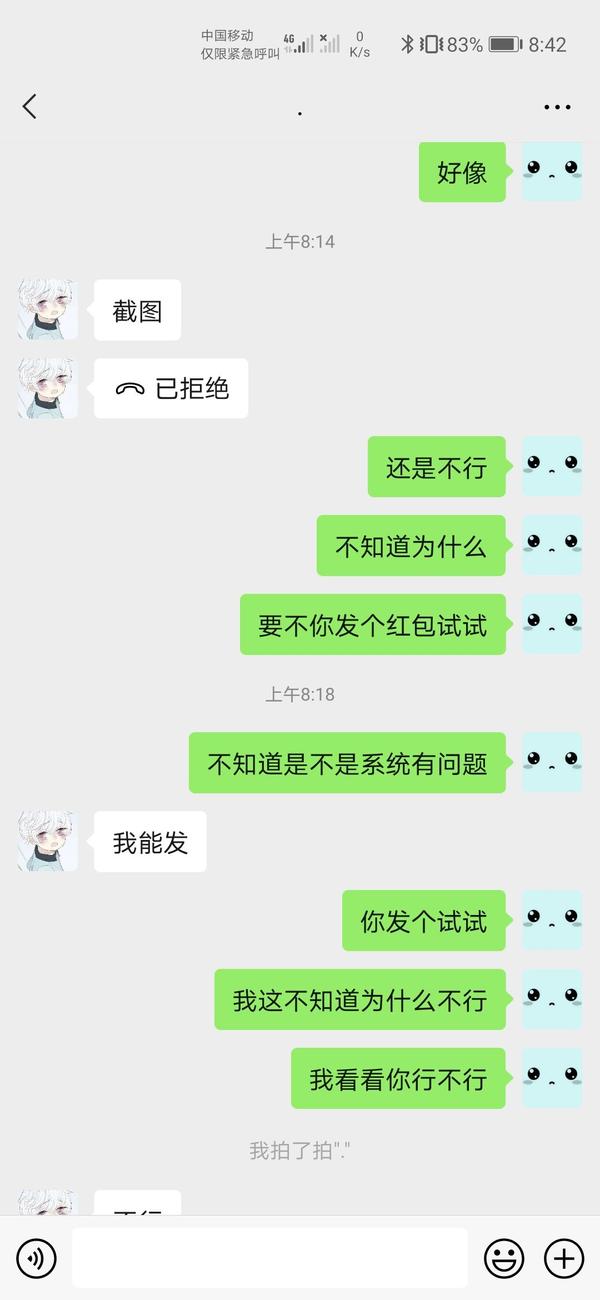Open the plus attachments menu
The height and width of the screenshot is (1300, 600).
[564, 1257]
